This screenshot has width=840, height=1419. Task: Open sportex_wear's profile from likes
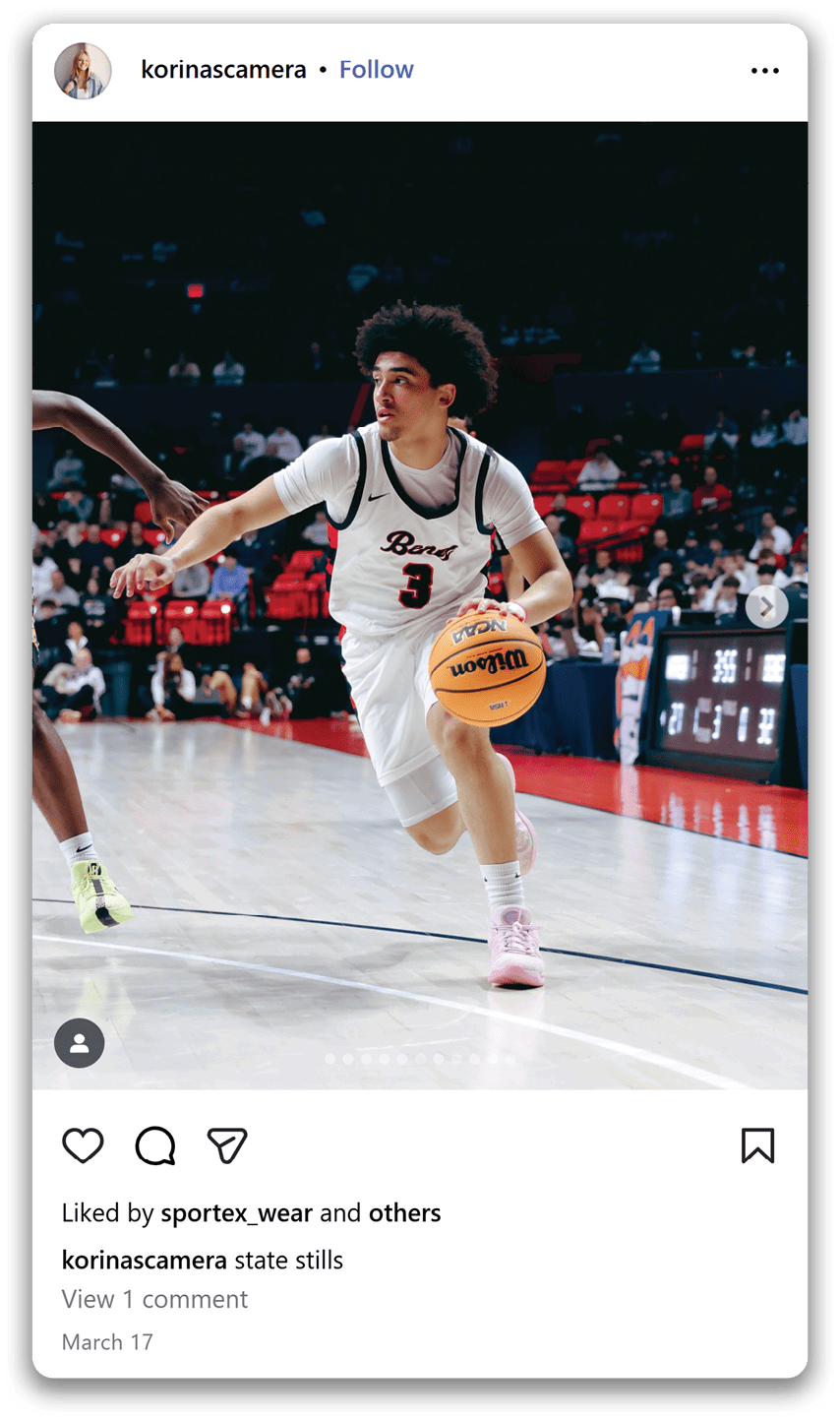[237, 1213]
